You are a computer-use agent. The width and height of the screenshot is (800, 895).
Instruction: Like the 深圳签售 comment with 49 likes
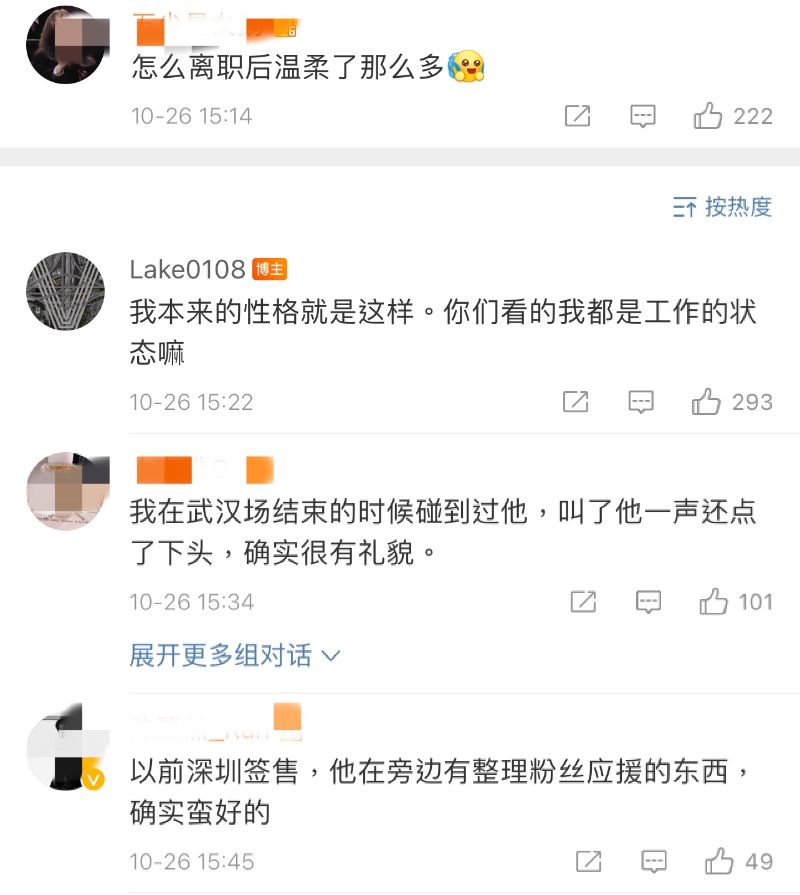coord(719,861)
